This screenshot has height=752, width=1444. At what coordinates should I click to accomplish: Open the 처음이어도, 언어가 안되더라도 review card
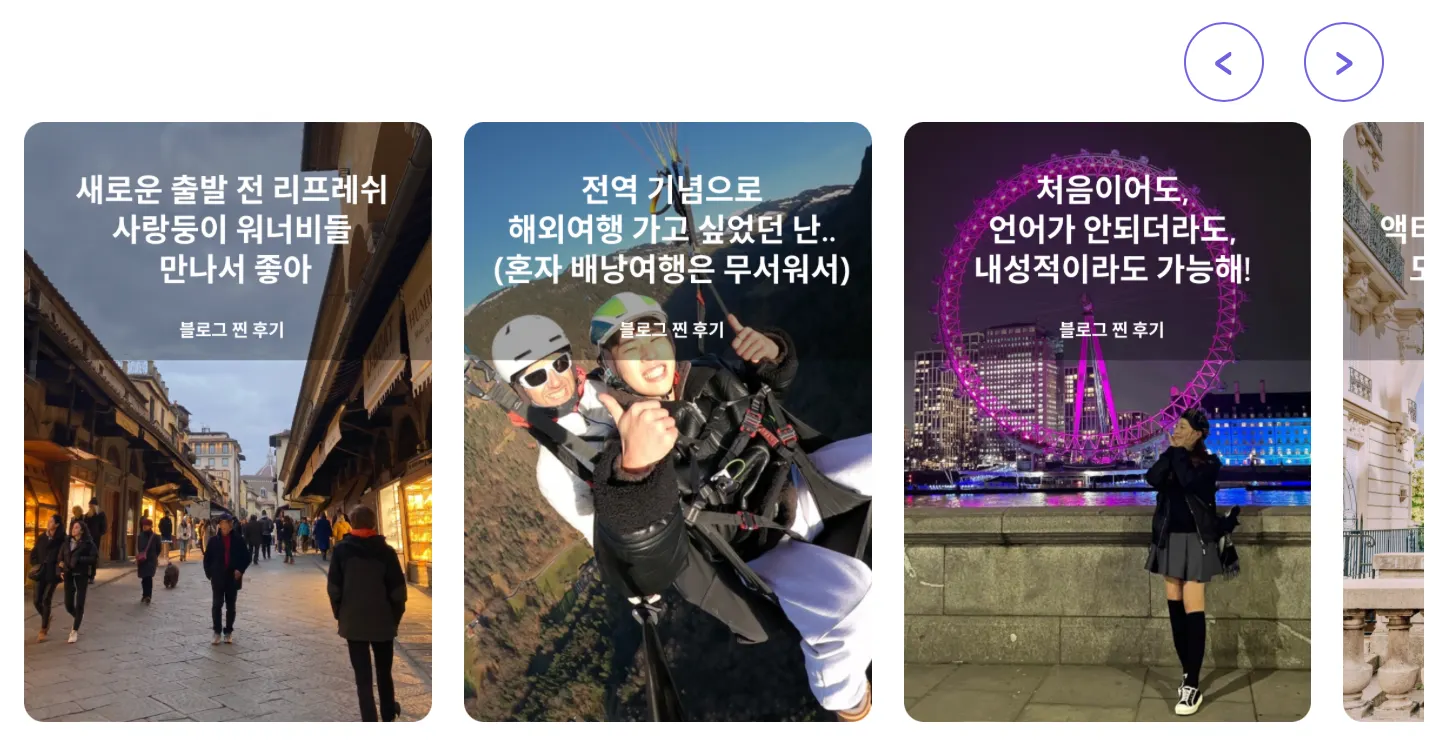pos(1107,421)
